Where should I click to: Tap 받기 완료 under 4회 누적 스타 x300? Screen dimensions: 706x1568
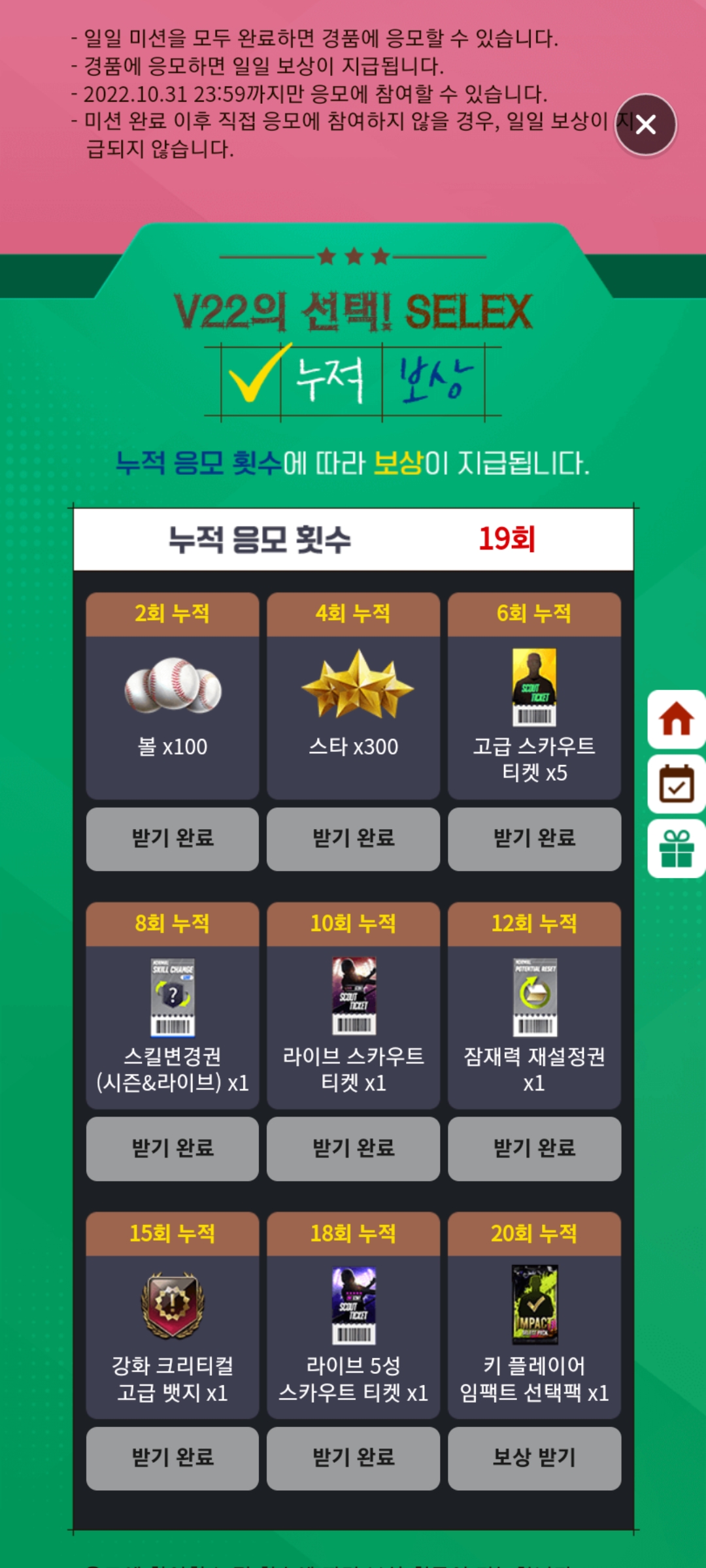[x=353, y=839]
